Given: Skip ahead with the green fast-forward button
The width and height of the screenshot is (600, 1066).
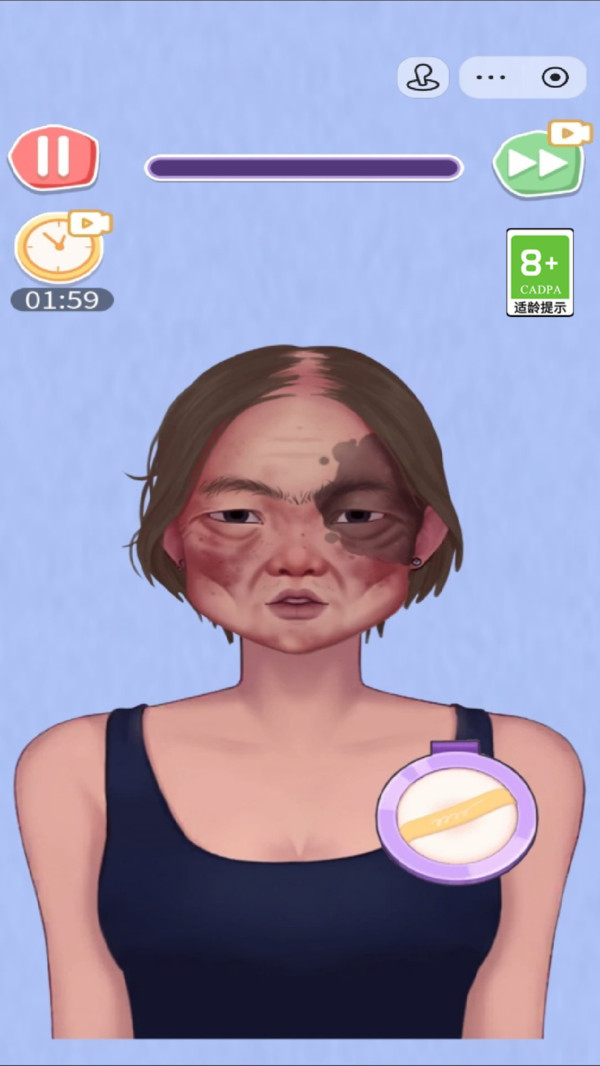Looking at the screenshot, I should point(540,160).
